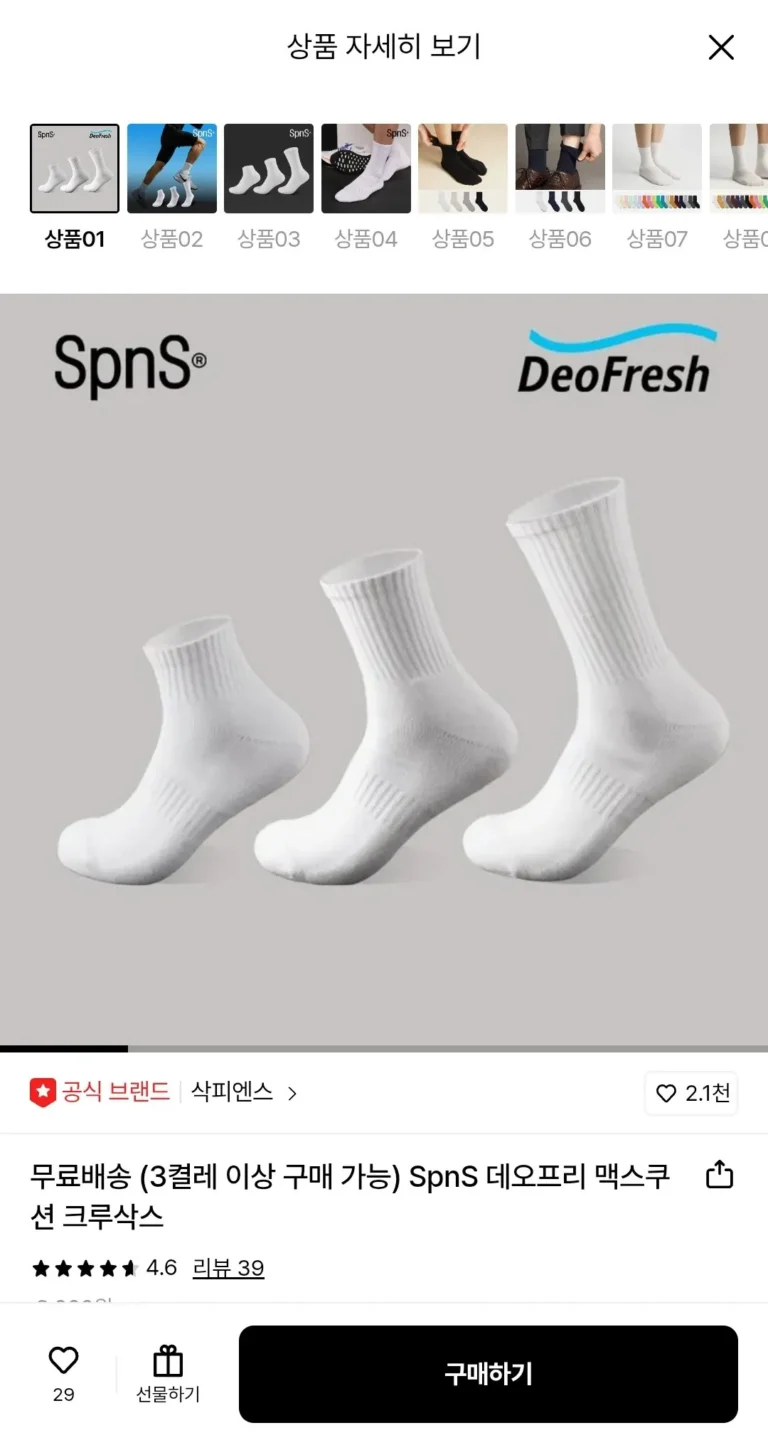Select the 상품05 thumbnail
768x1445 pixels.
pyautogui.click(x=463, y=169)
